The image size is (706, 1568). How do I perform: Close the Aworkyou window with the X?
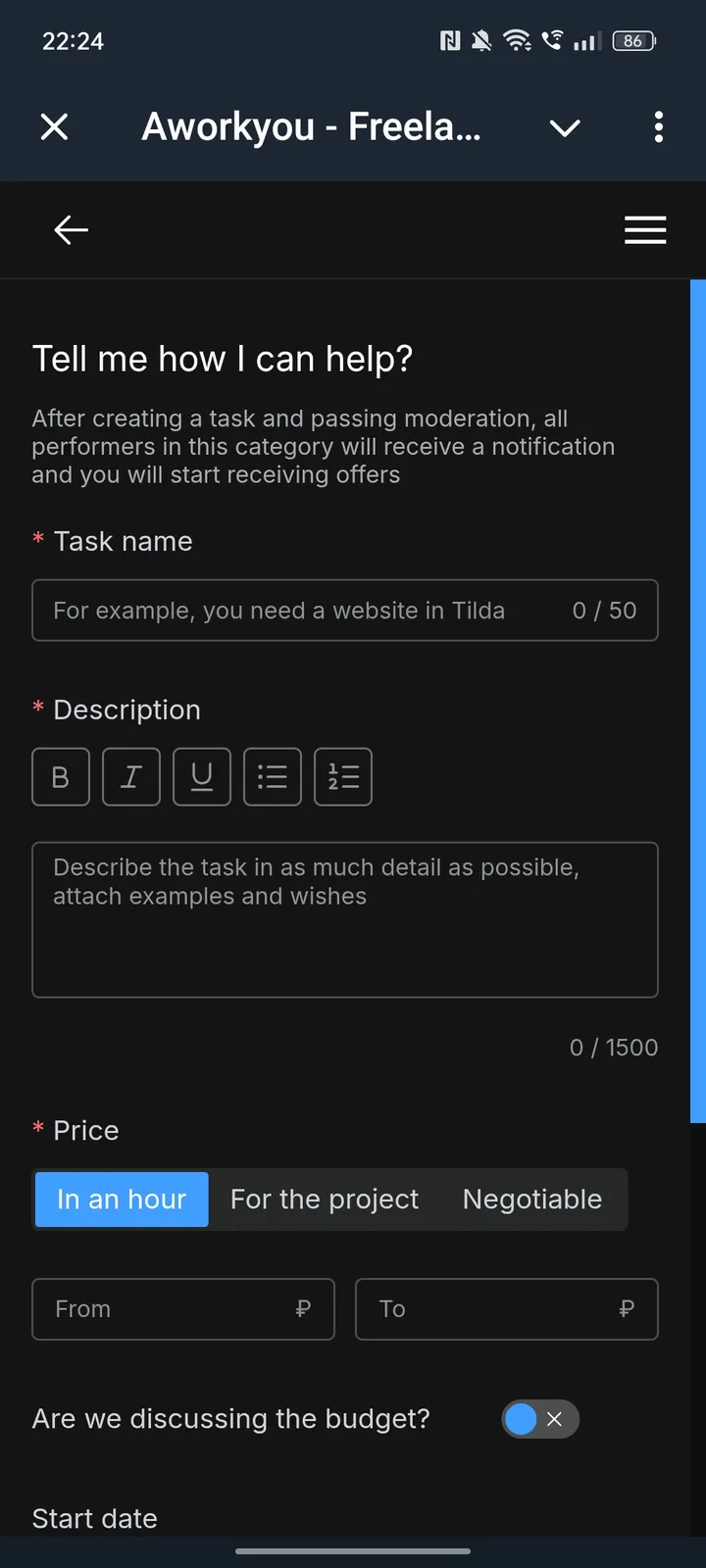[54, 127]
